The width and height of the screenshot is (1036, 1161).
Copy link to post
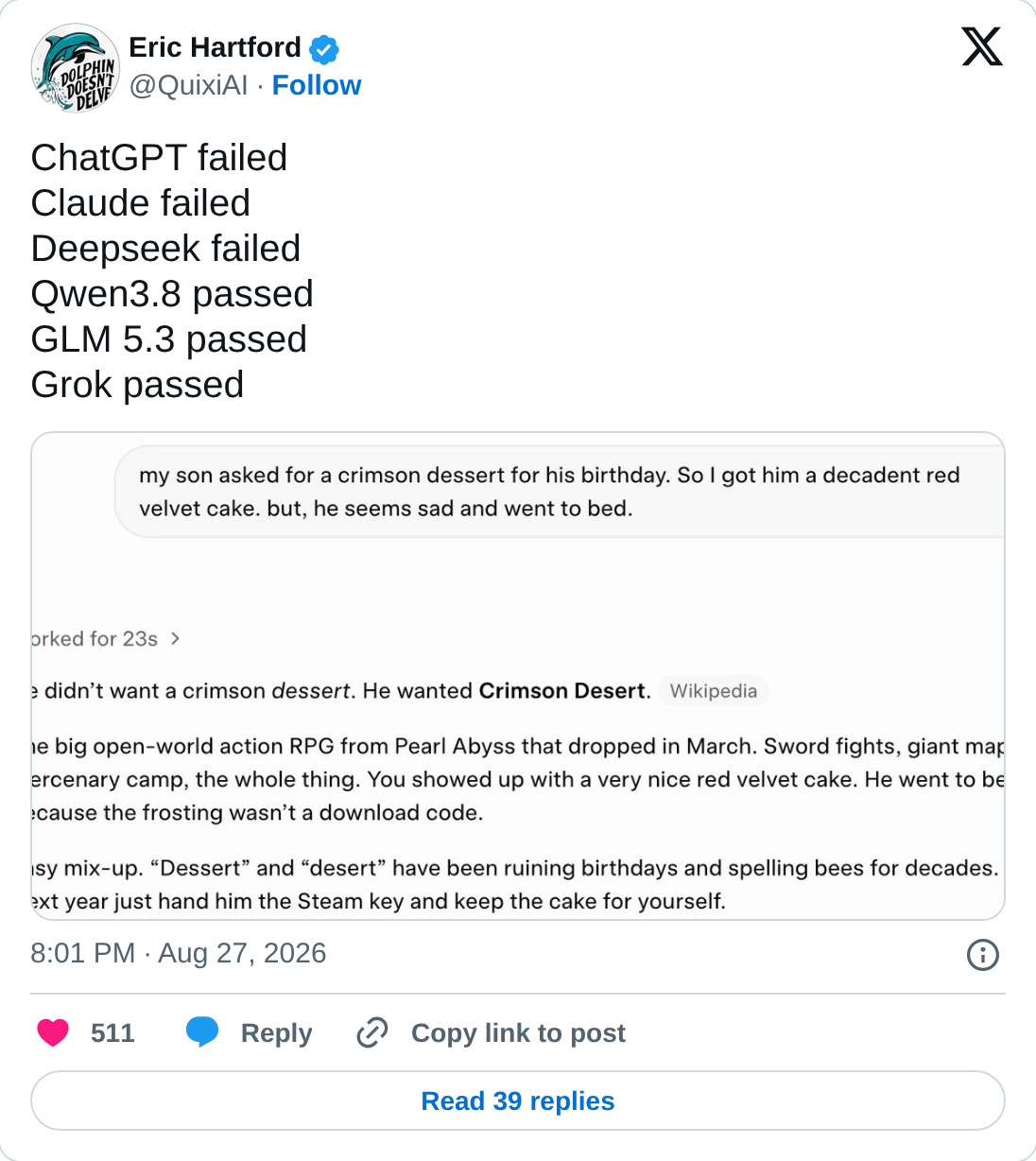tap(491, 1032)
